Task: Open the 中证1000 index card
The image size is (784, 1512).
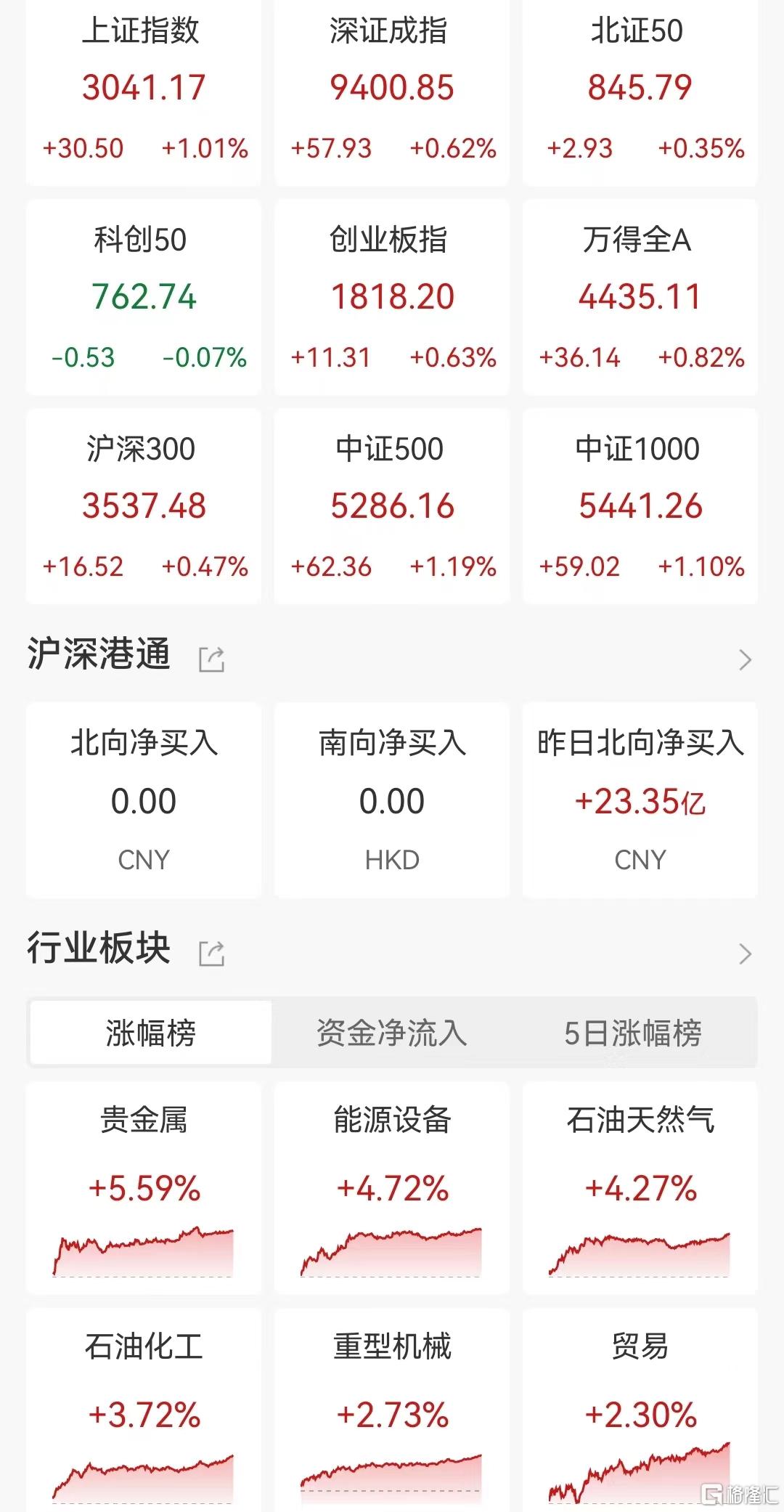Action: [x=640, y=506]
